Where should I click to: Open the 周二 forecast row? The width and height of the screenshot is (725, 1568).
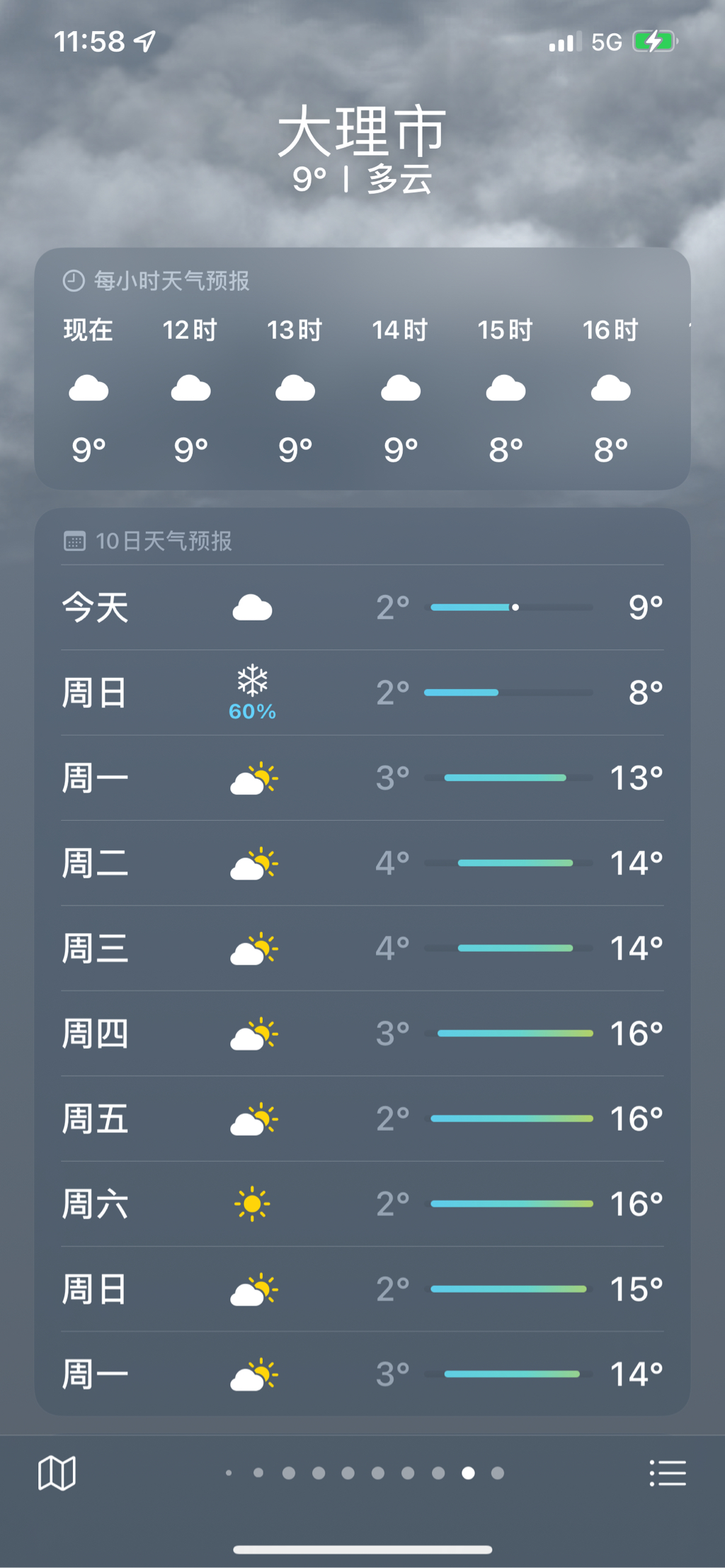(x=362, y=863)
